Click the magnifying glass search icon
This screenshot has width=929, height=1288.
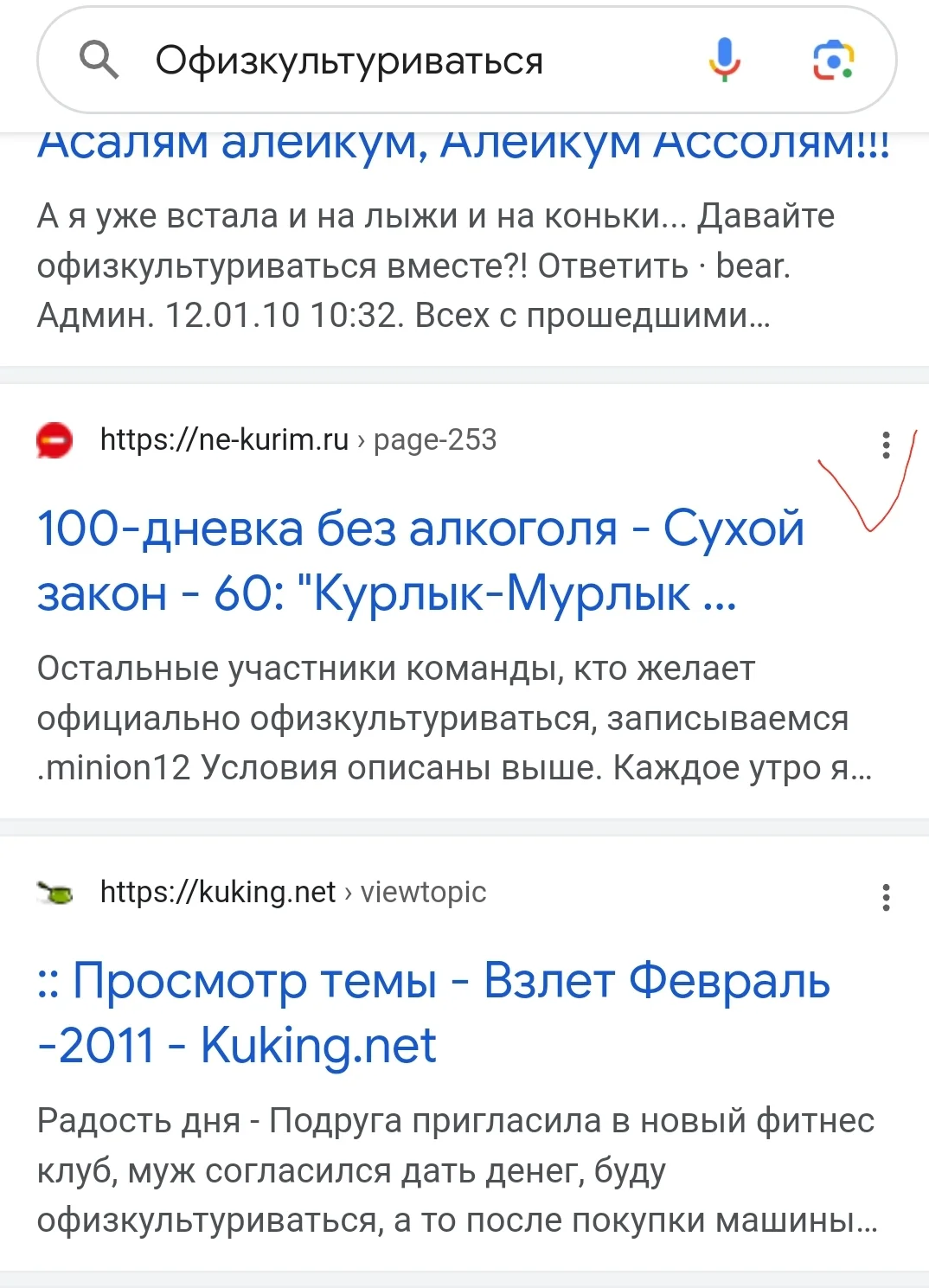coord(99,60)
